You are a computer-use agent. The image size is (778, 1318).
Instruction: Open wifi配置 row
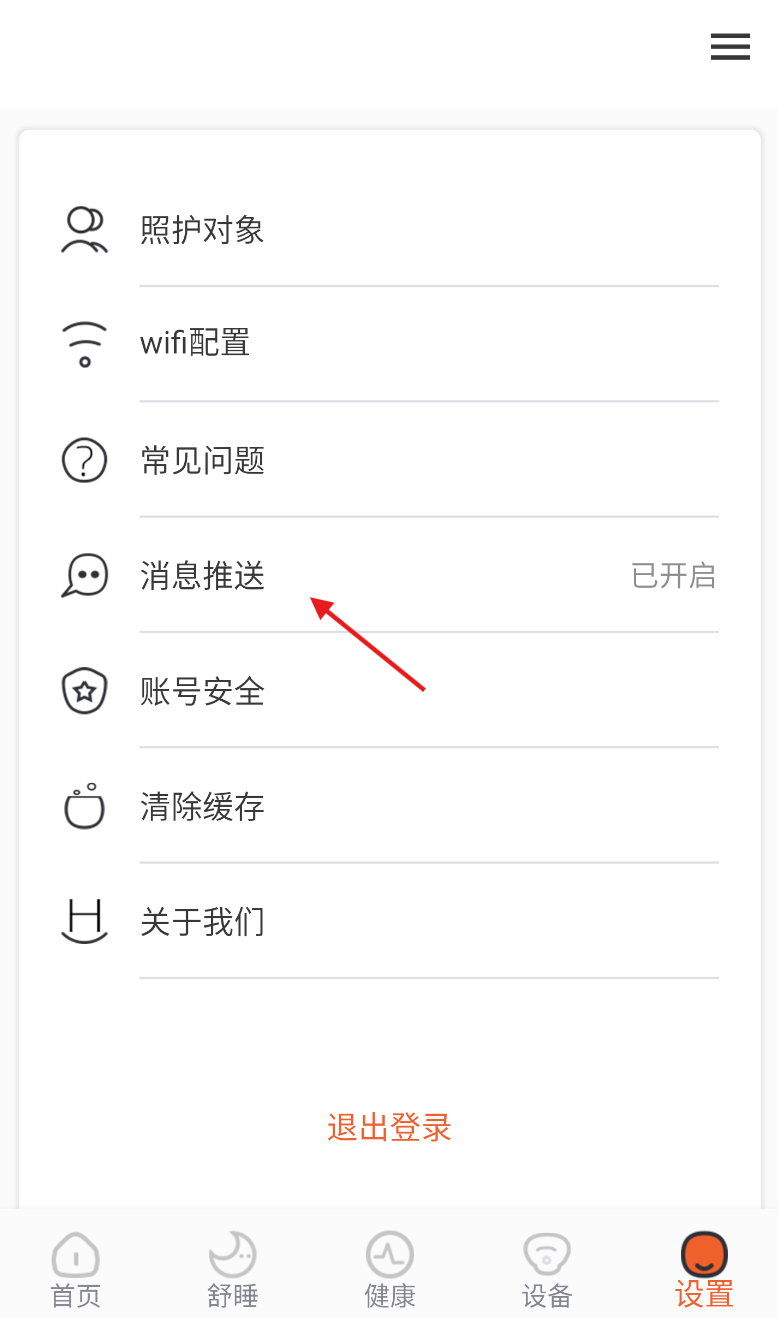point(389,344)
